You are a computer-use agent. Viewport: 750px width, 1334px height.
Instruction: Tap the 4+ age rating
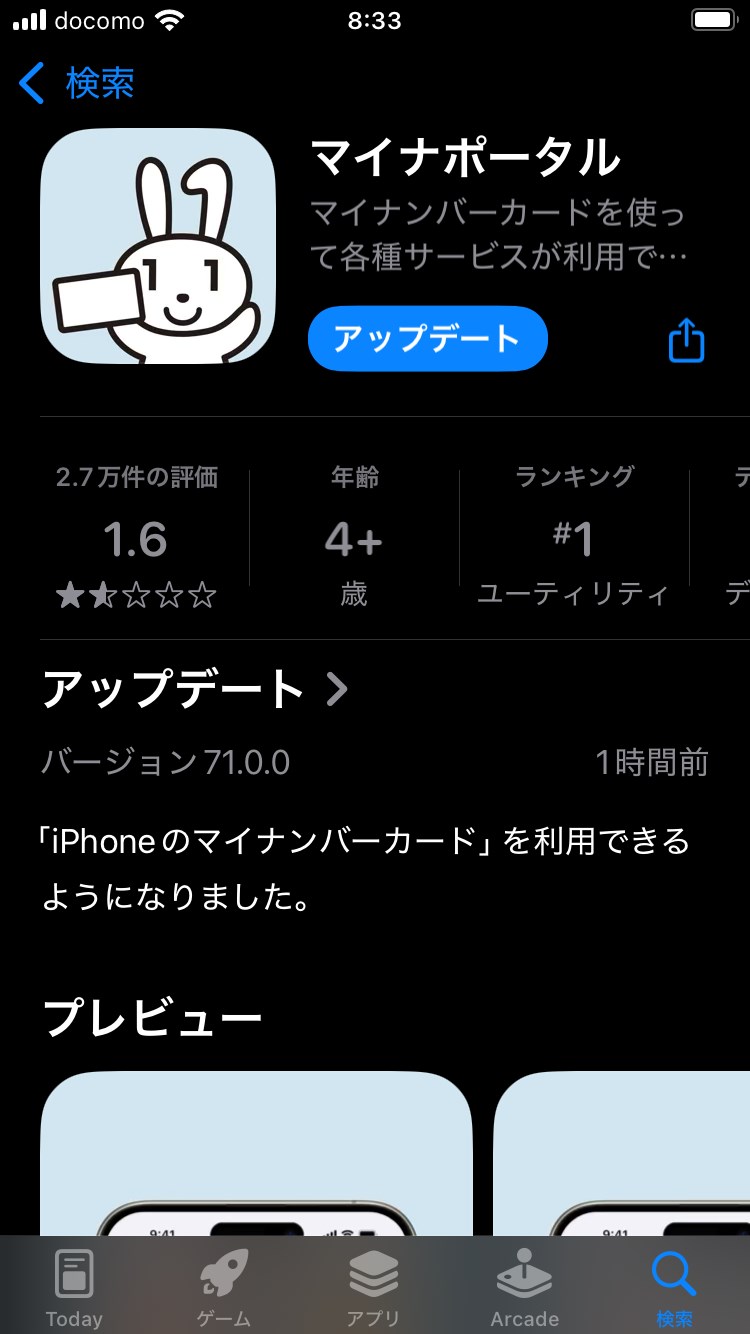coord(355,540)
